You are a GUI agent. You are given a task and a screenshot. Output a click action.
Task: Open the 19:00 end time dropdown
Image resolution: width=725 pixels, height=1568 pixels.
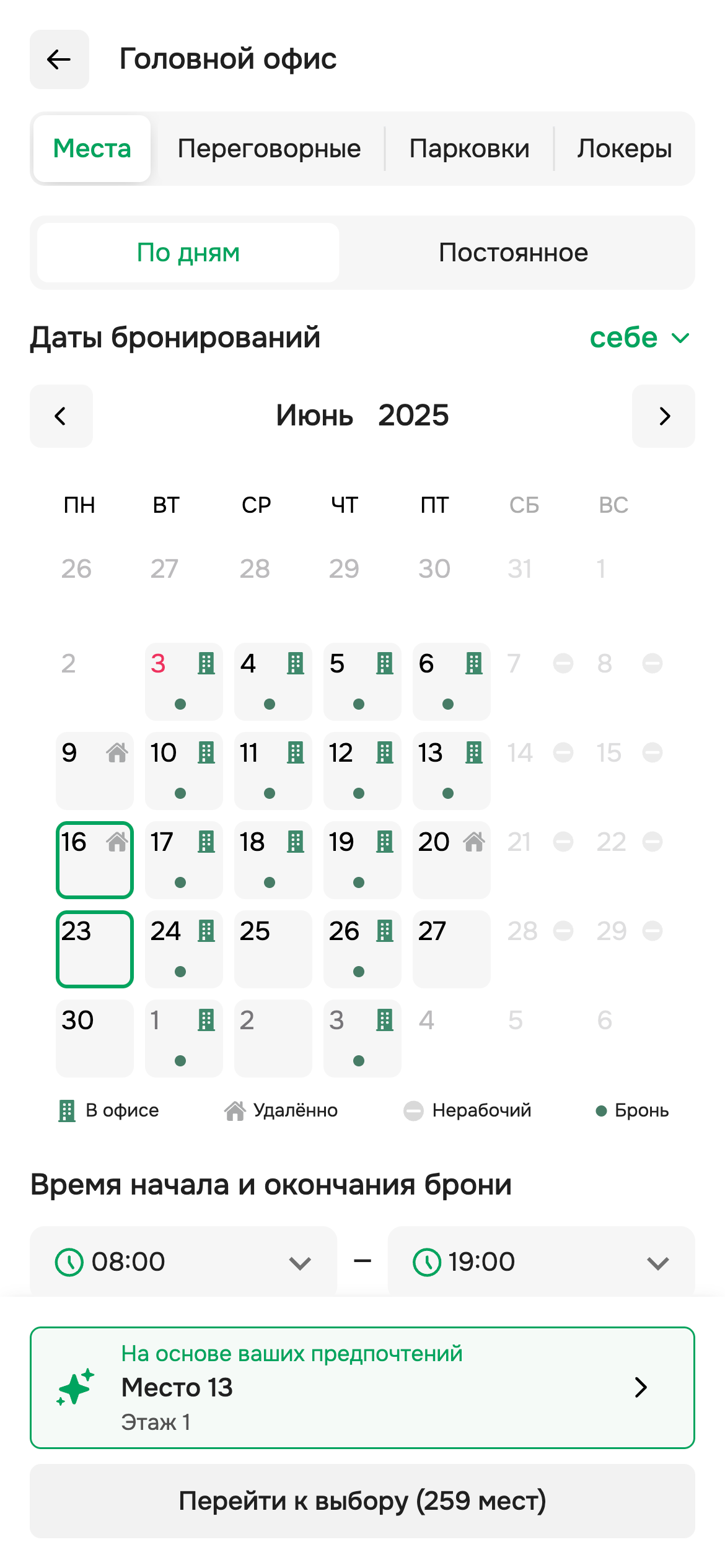(540, 1262)
